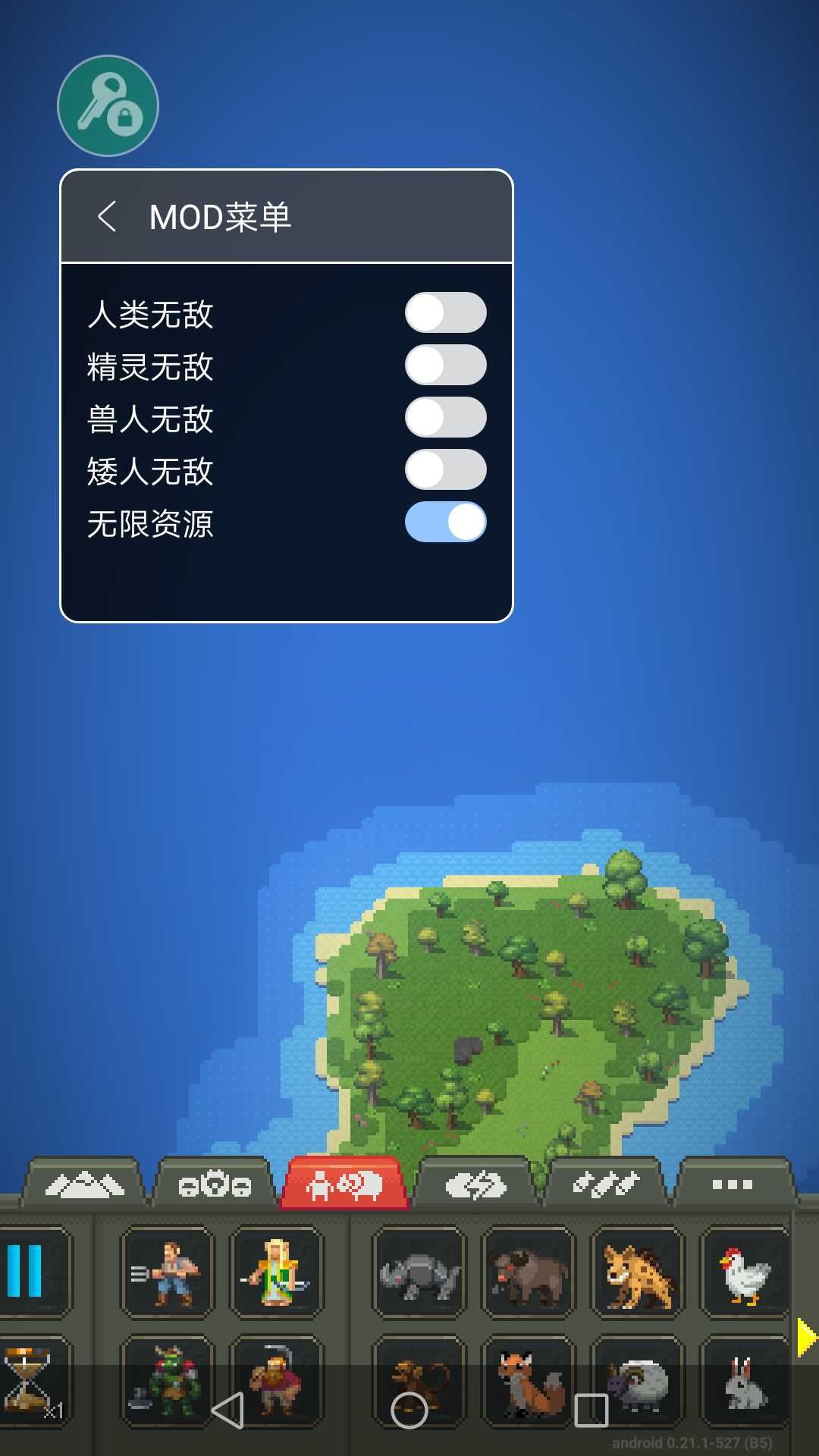Go back from the MOD菜单 panel
Screen dimensions: 819x1456
[108, 217]
